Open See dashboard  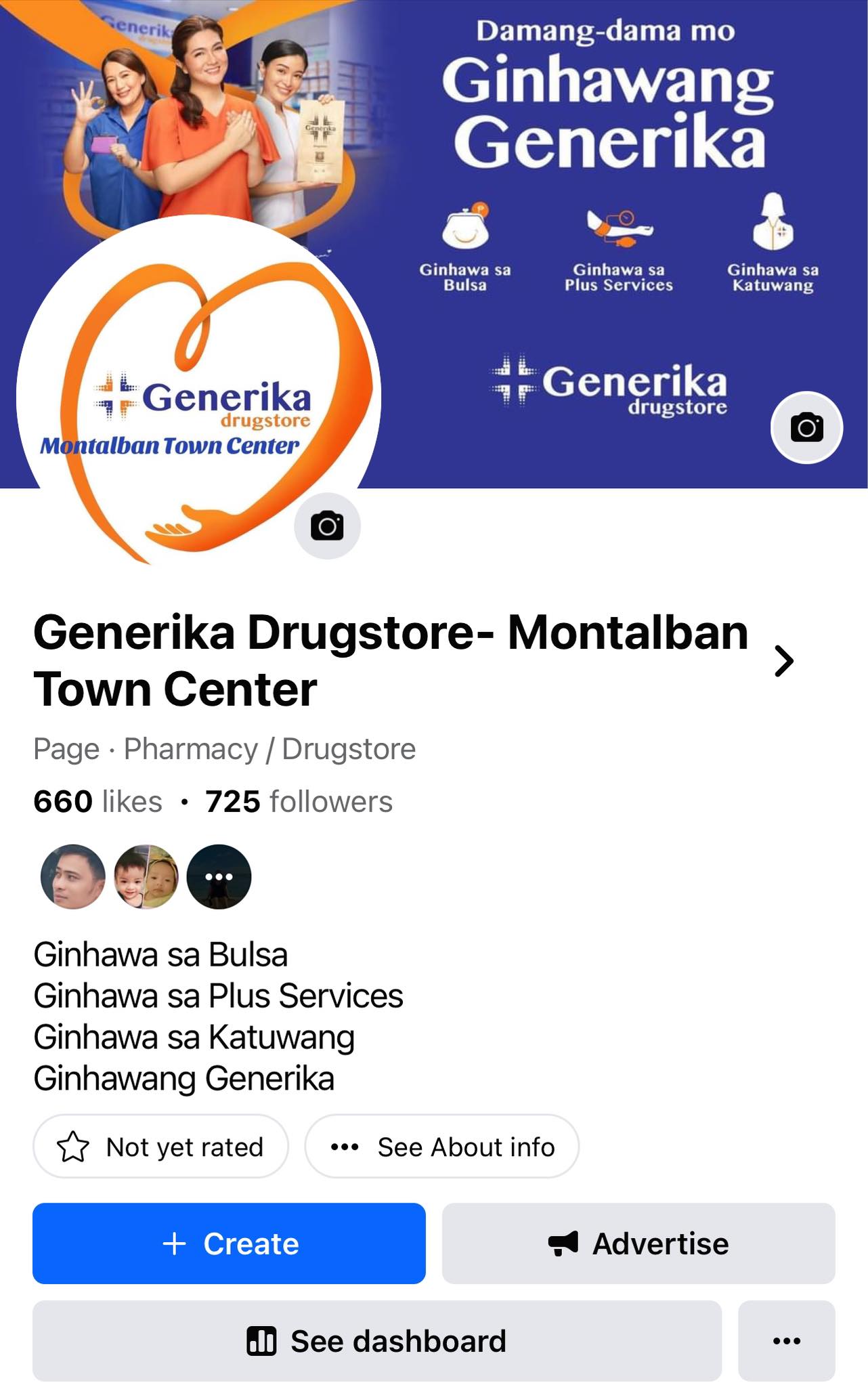tap(377, 1341)
